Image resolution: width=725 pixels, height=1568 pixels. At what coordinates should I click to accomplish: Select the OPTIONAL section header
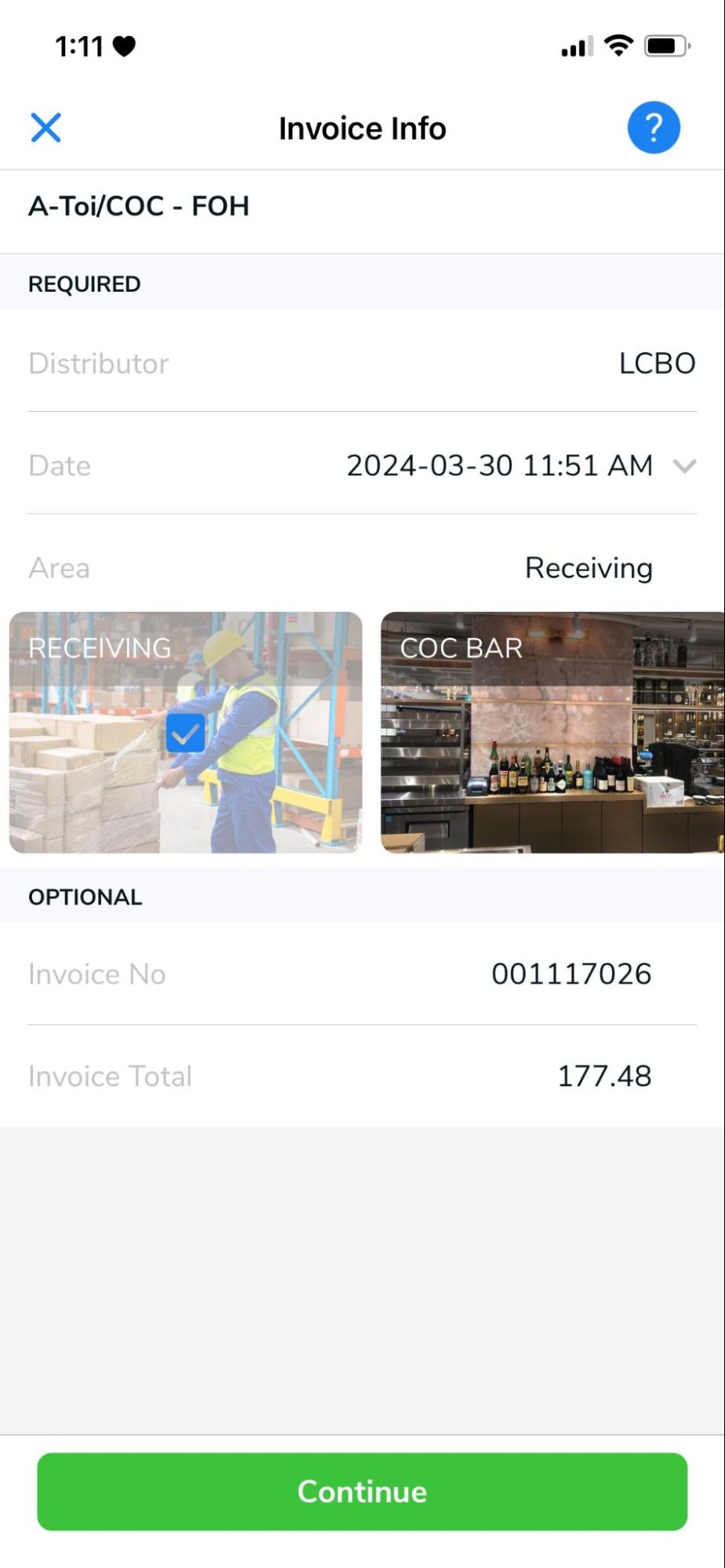click(x=85, y=896)
